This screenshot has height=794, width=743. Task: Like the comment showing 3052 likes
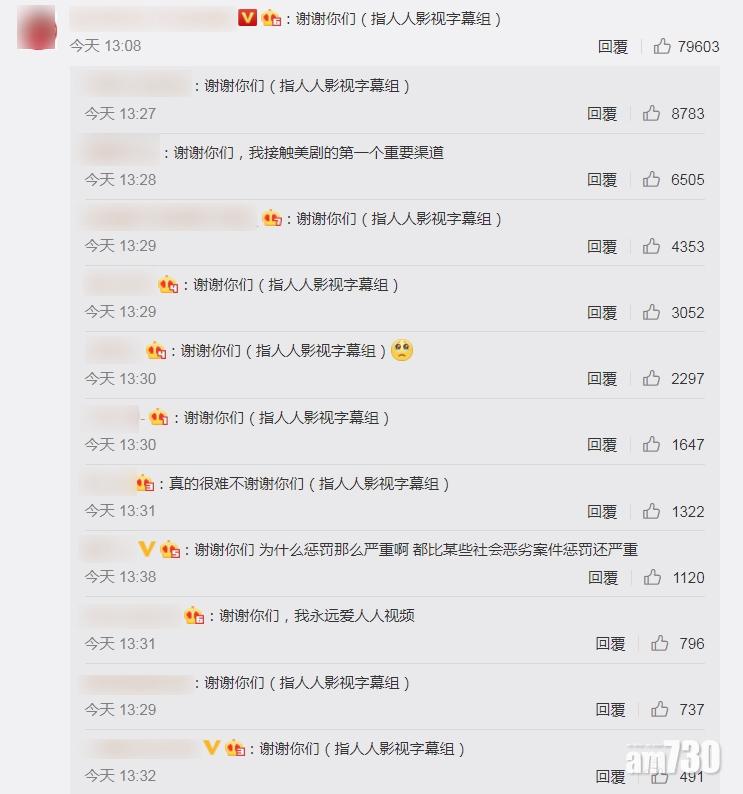[652, 313]
